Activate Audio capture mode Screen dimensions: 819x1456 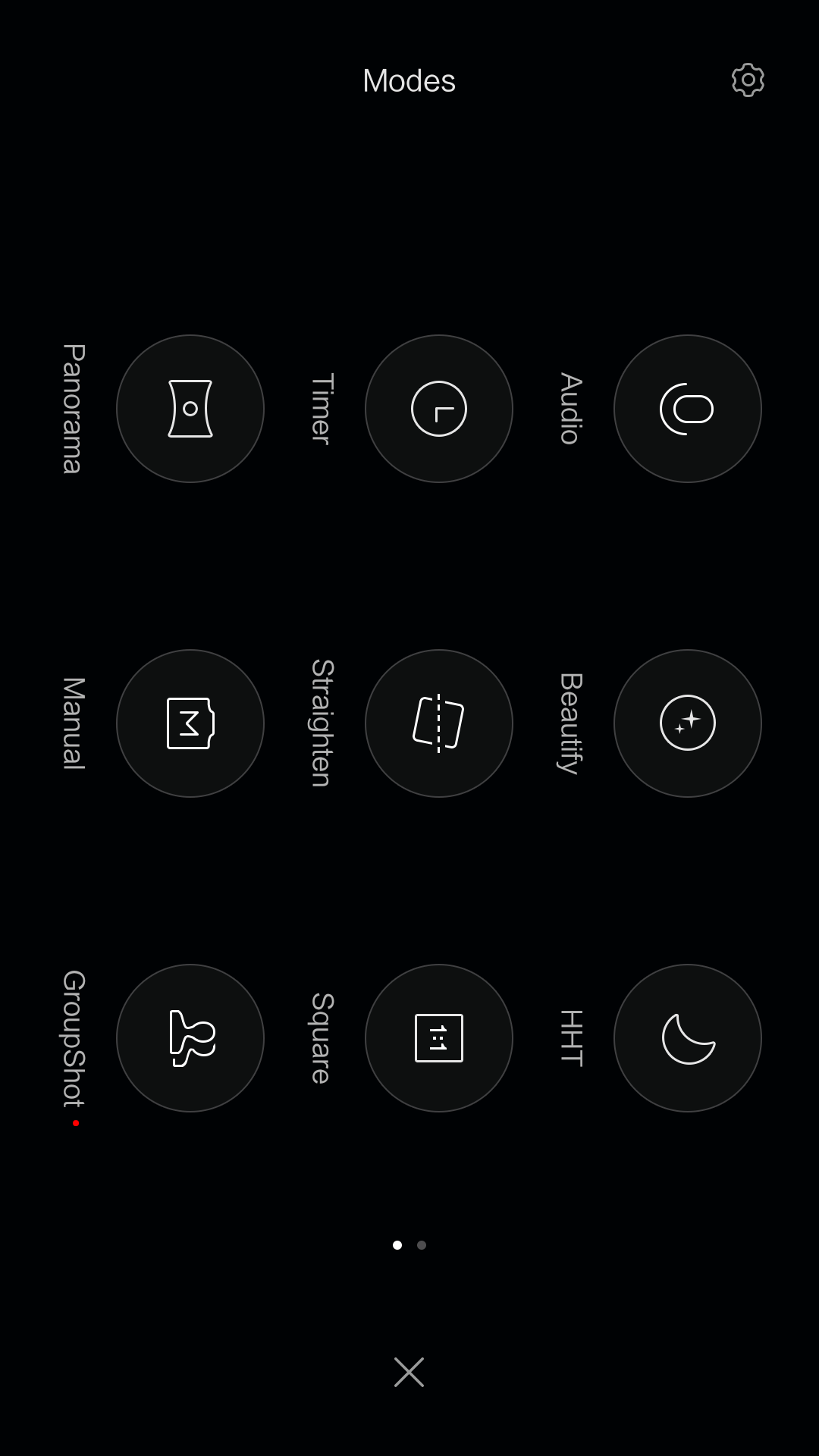click(688, 409)
